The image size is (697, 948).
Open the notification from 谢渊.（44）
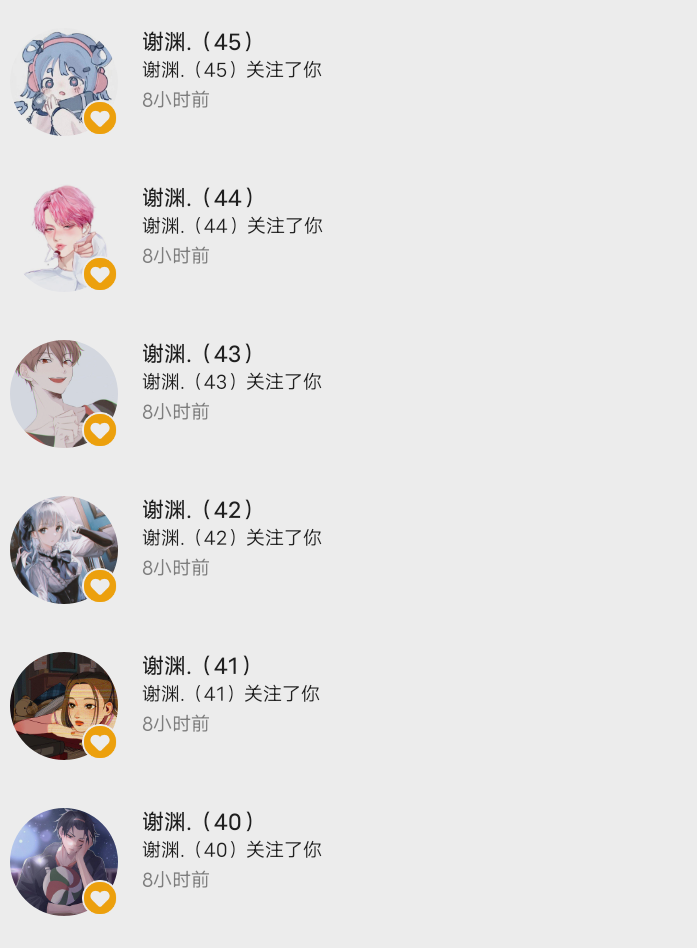[x=232, y=226]
